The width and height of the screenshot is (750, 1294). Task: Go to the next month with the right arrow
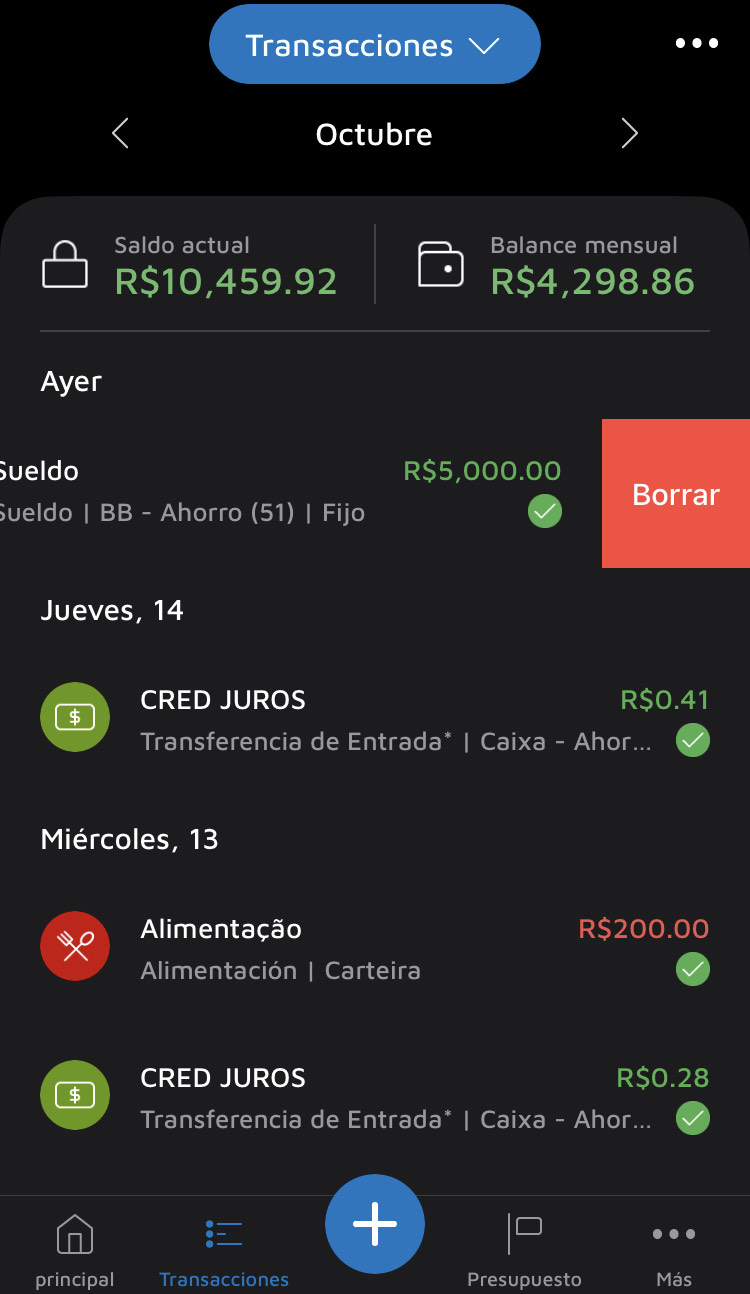629,134
